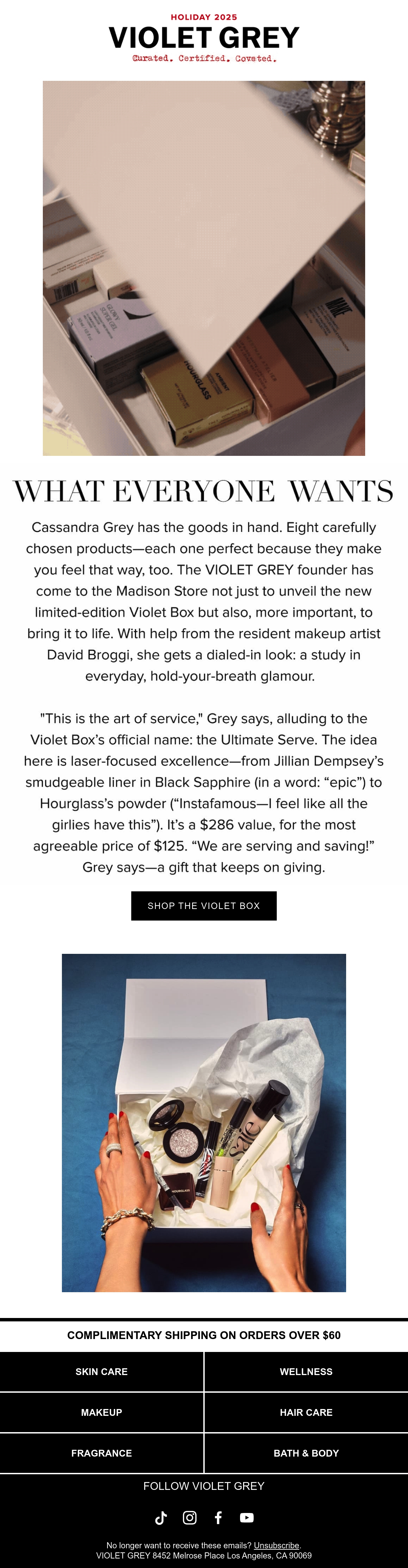
Task: Open the Skin Care category
Action: click(x=101, y=1371)
